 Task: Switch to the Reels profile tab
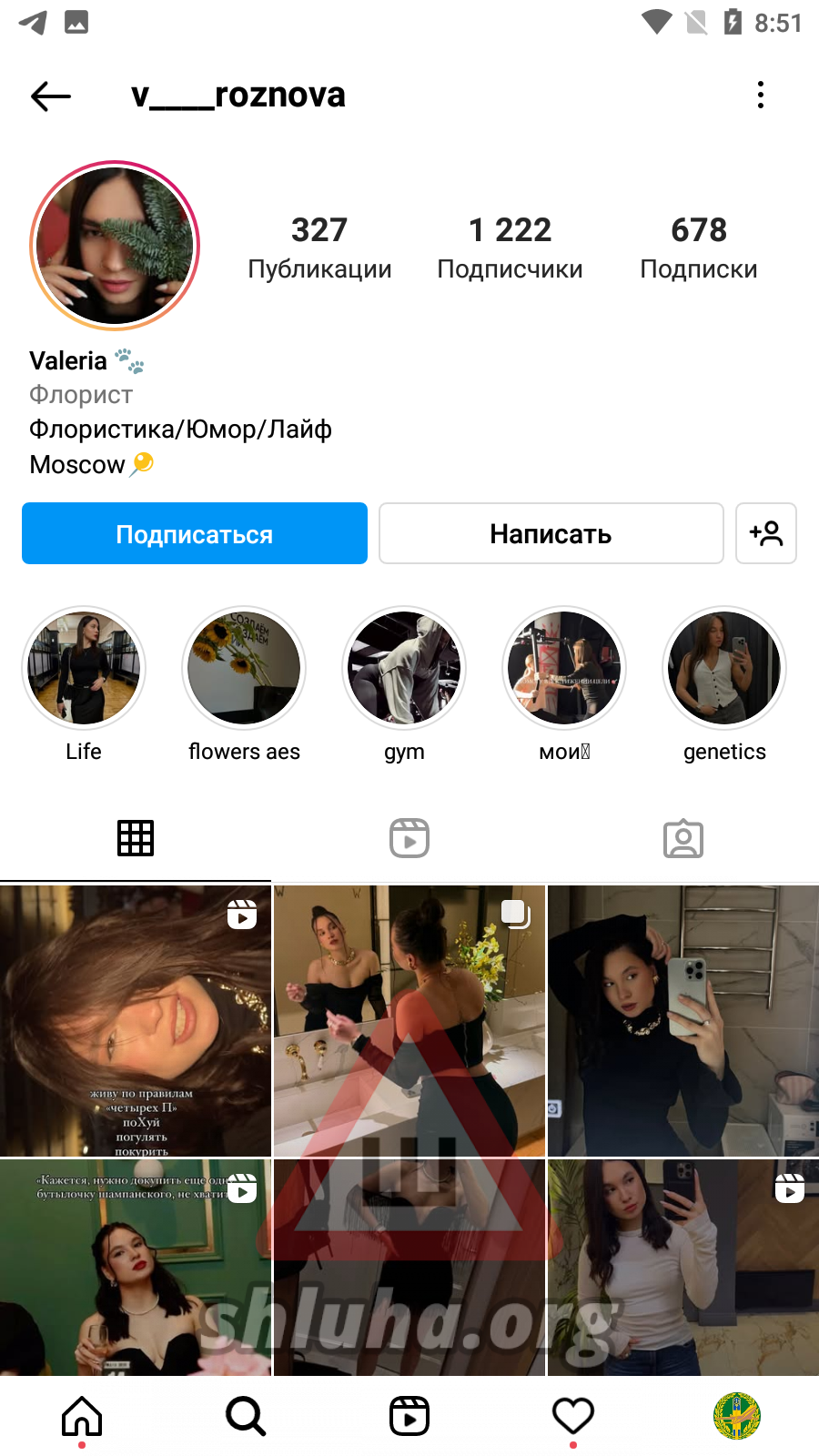point(409,838)
